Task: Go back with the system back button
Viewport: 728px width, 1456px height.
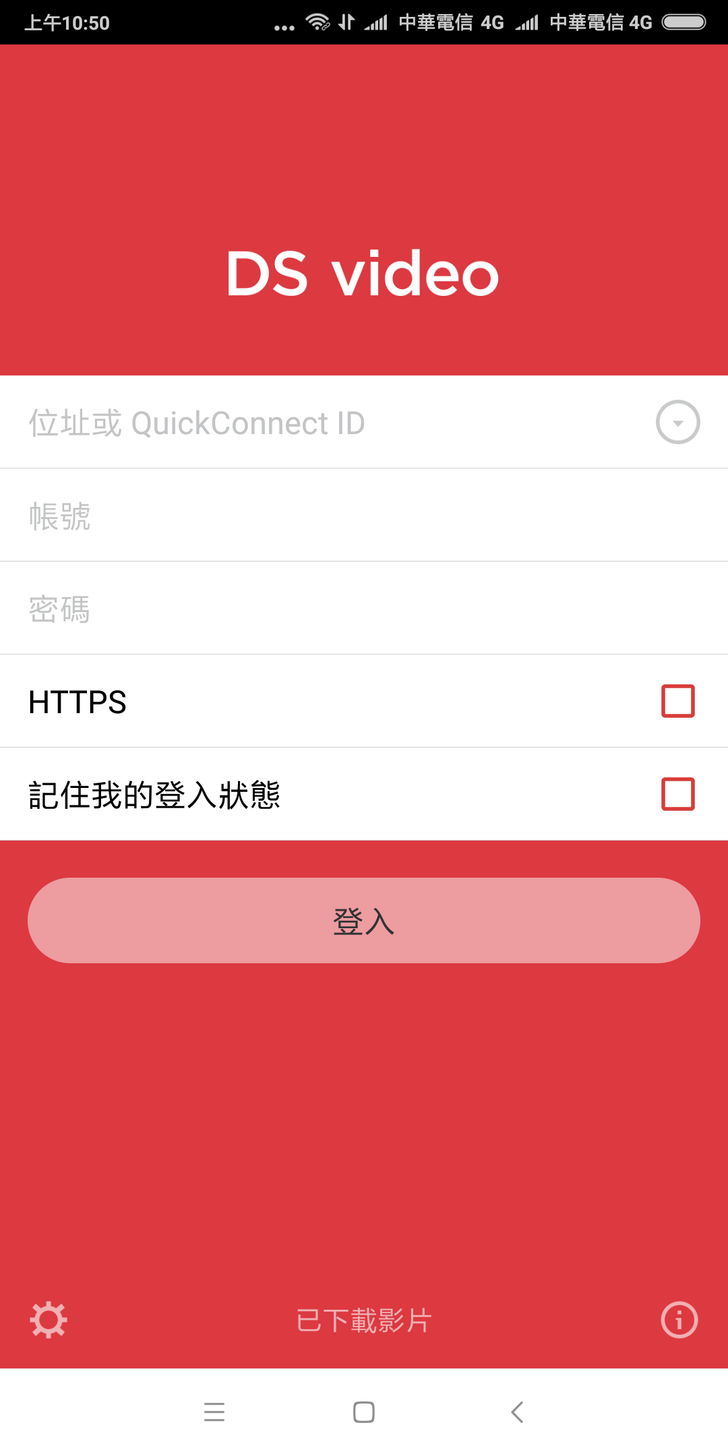Action: 516,1412
